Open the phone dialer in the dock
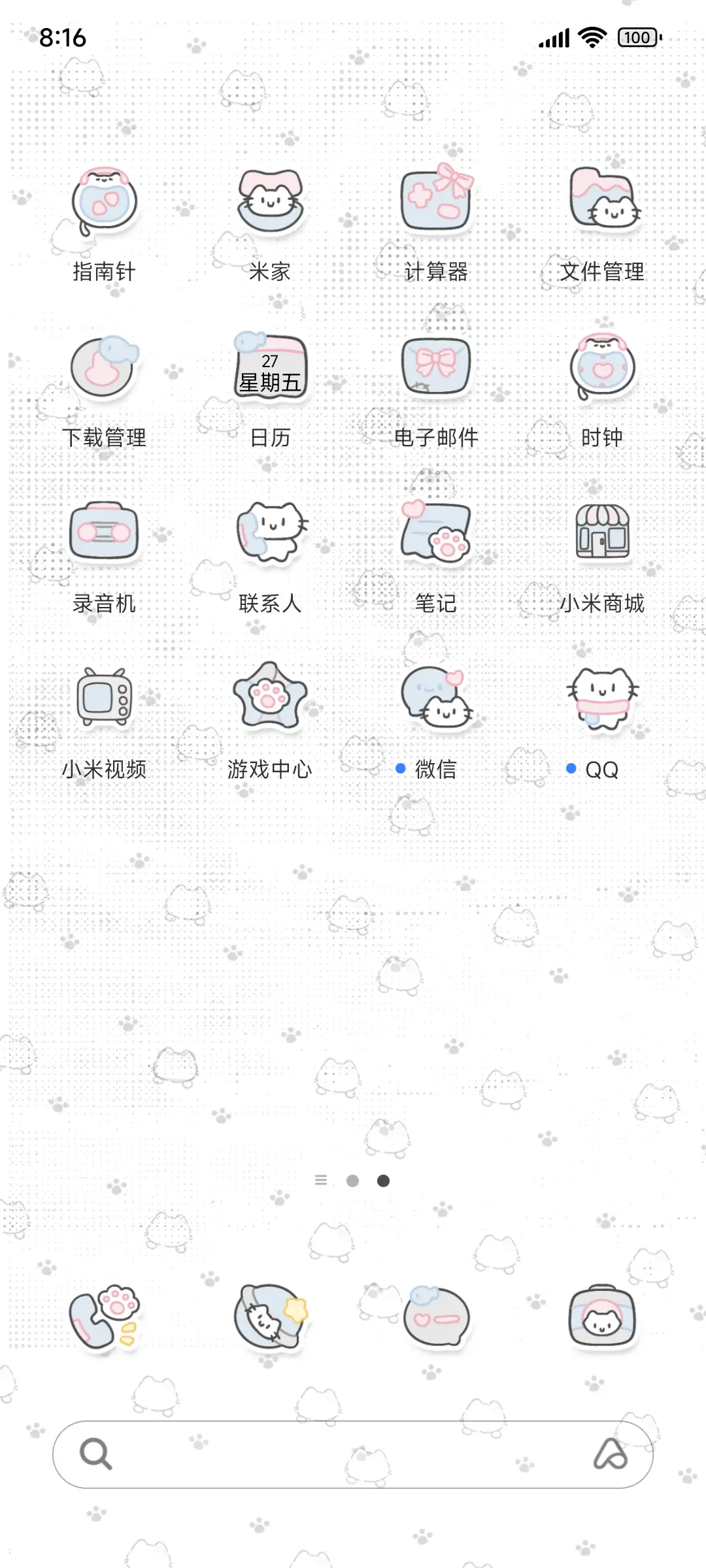Image resolution: width=706 pixels, height=1568 pixels. [x=105, y=1318]
